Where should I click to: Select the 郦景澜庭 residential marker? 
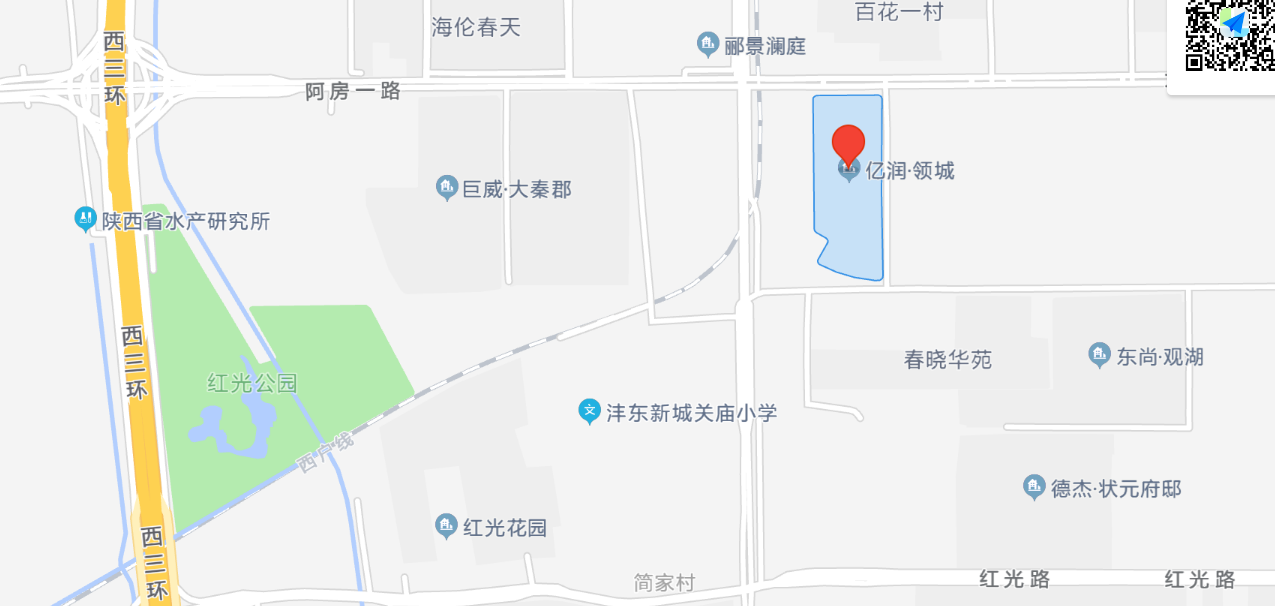click(708, 44)
